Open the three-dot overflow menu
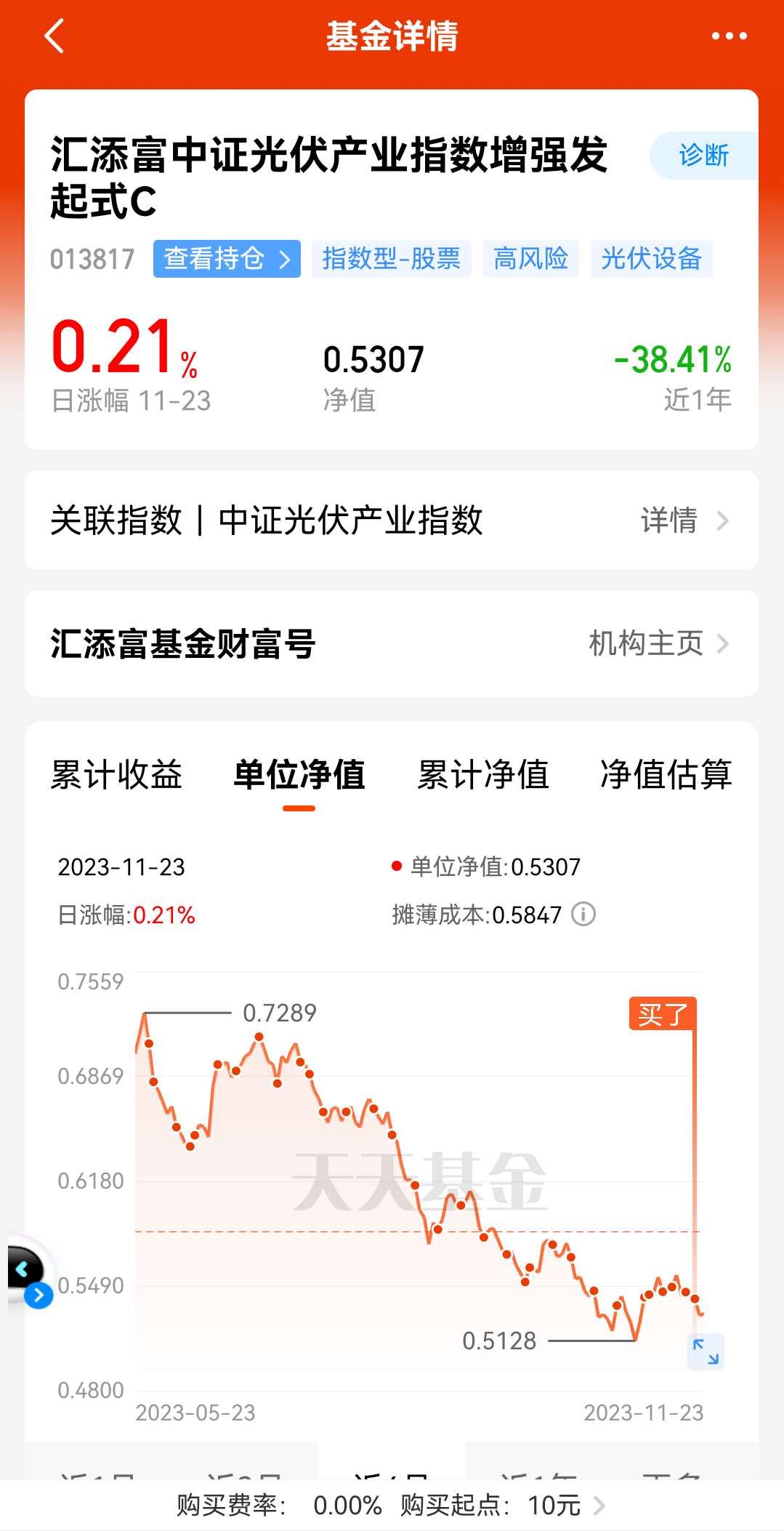 point(729,36)
